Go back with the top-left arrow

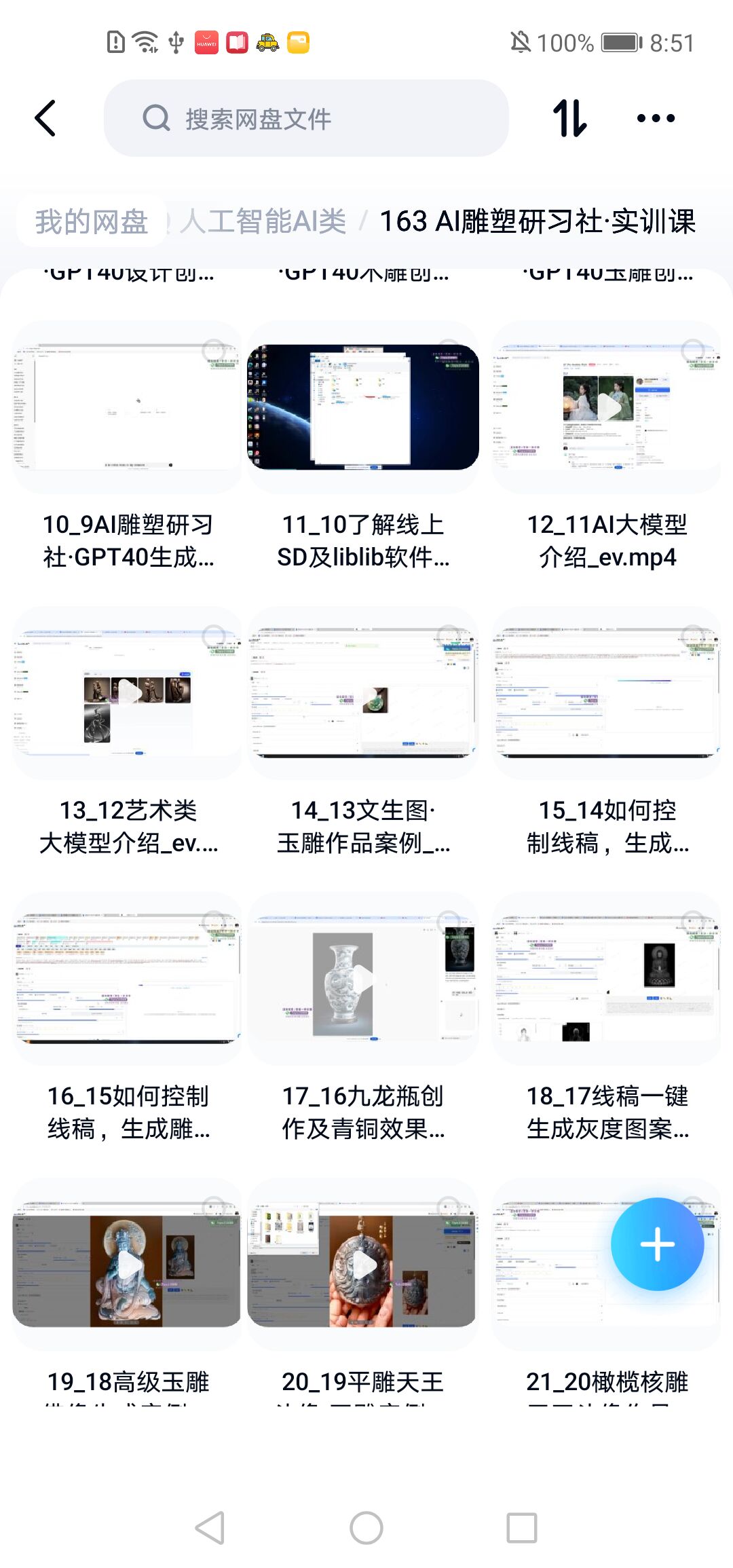pyautogui.click(x=45, y=119)
